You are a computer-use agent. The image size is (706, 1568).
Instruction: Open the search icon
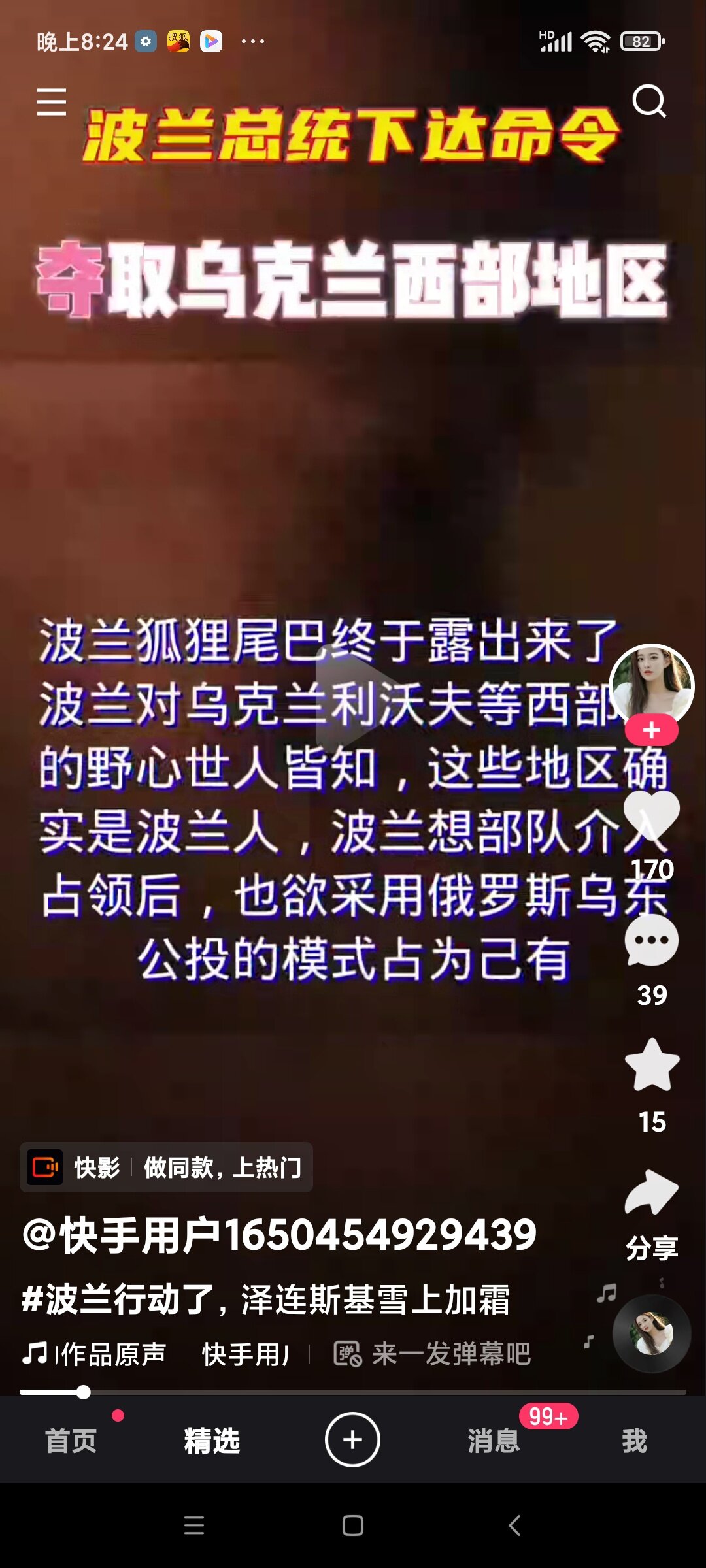click(649, 101)
